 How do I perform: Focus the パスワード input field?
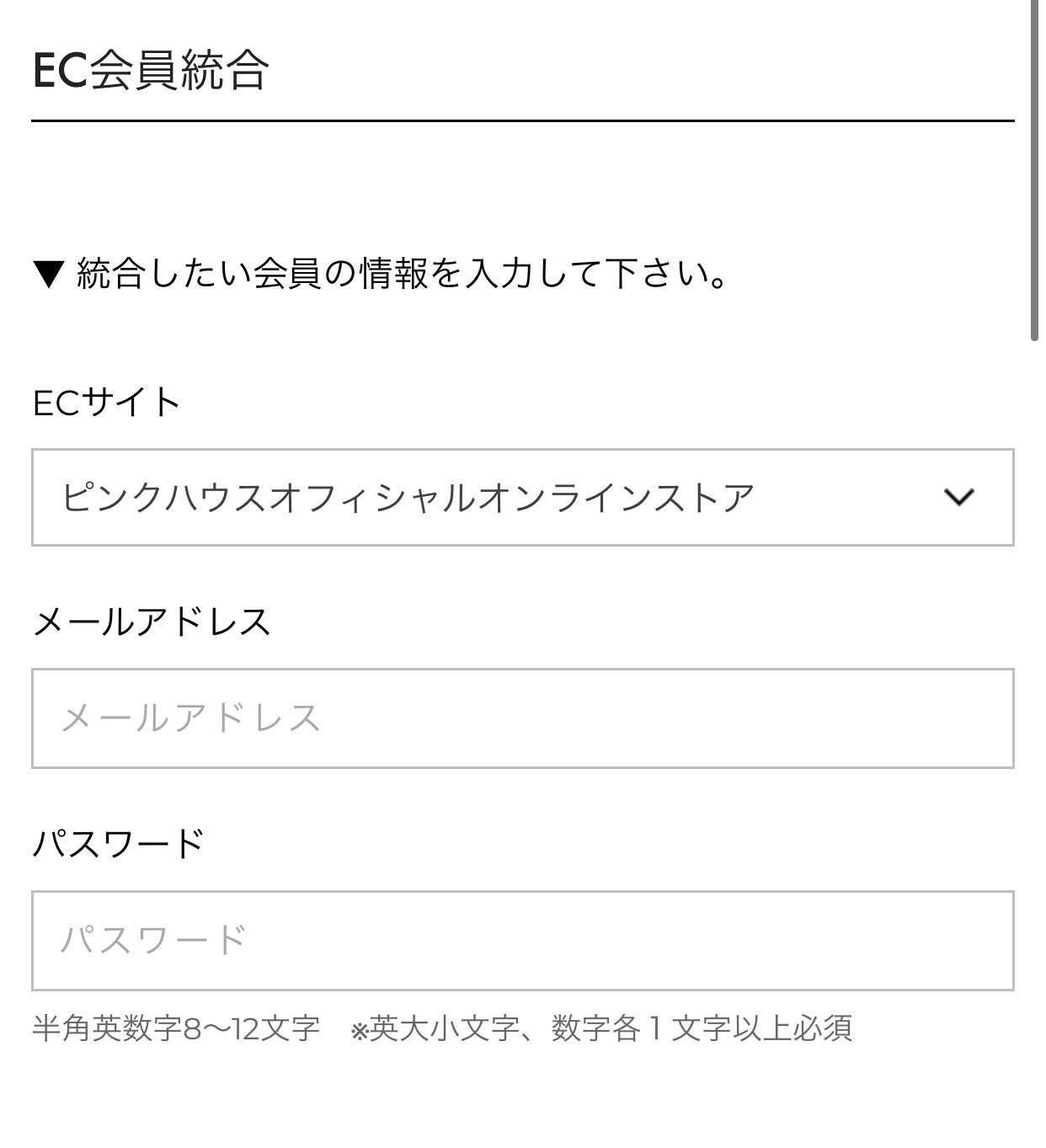[522, 940]
